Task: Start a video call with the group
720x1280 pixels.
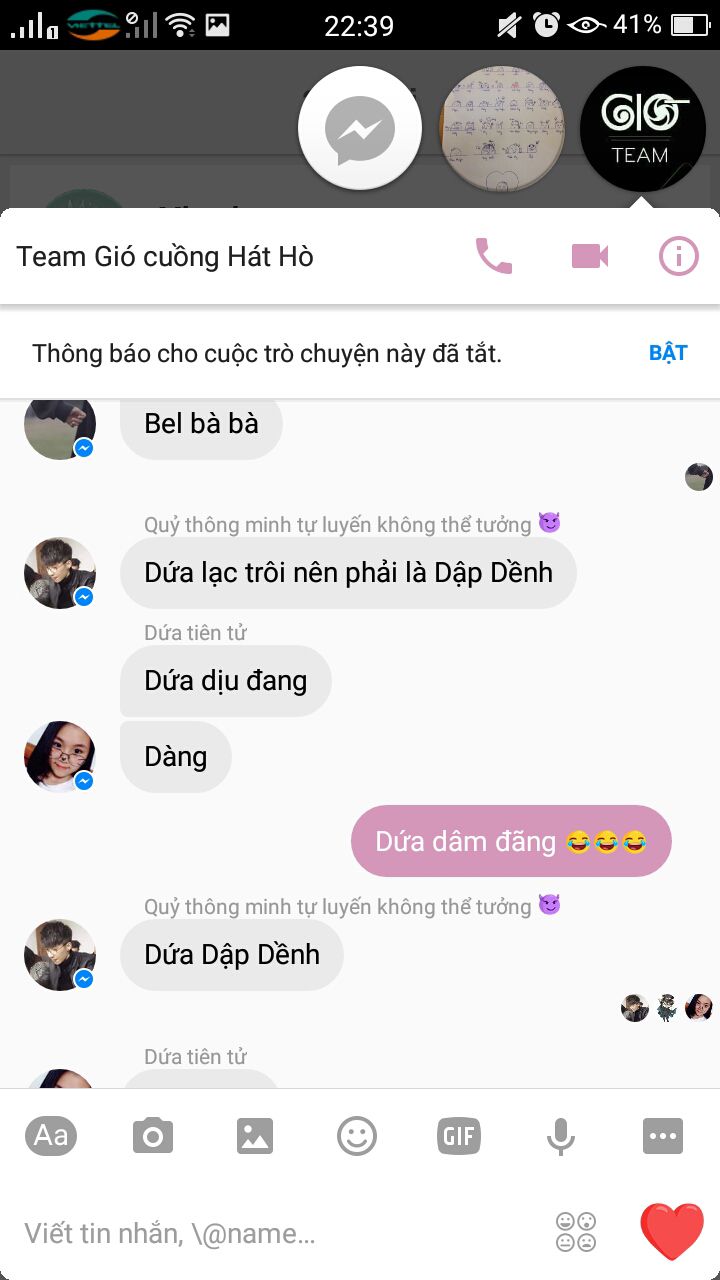Action: [x=590, y=257]
